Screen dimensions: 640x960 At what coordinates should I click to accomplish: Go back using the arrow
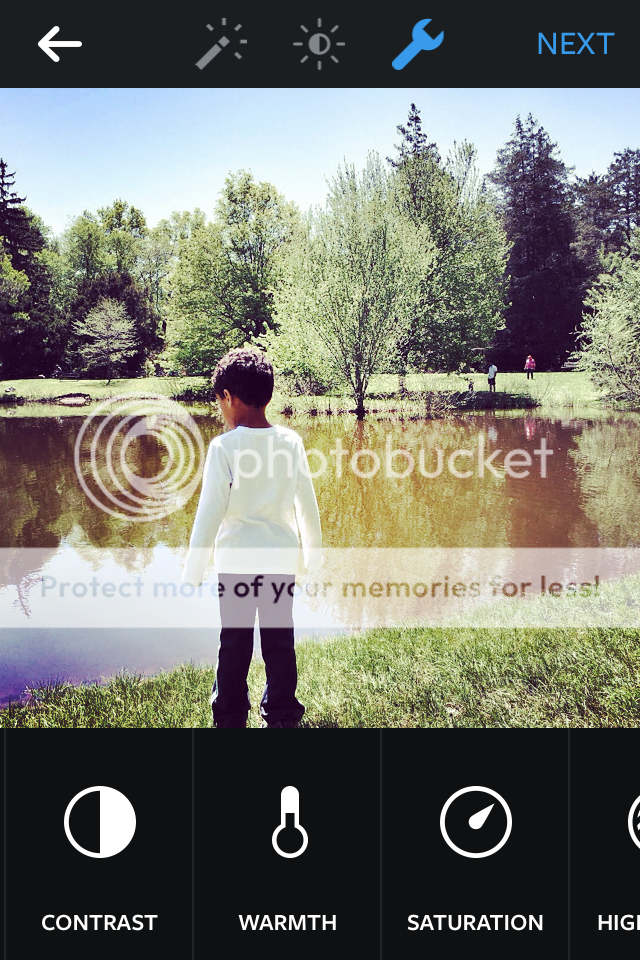point(59,44)
